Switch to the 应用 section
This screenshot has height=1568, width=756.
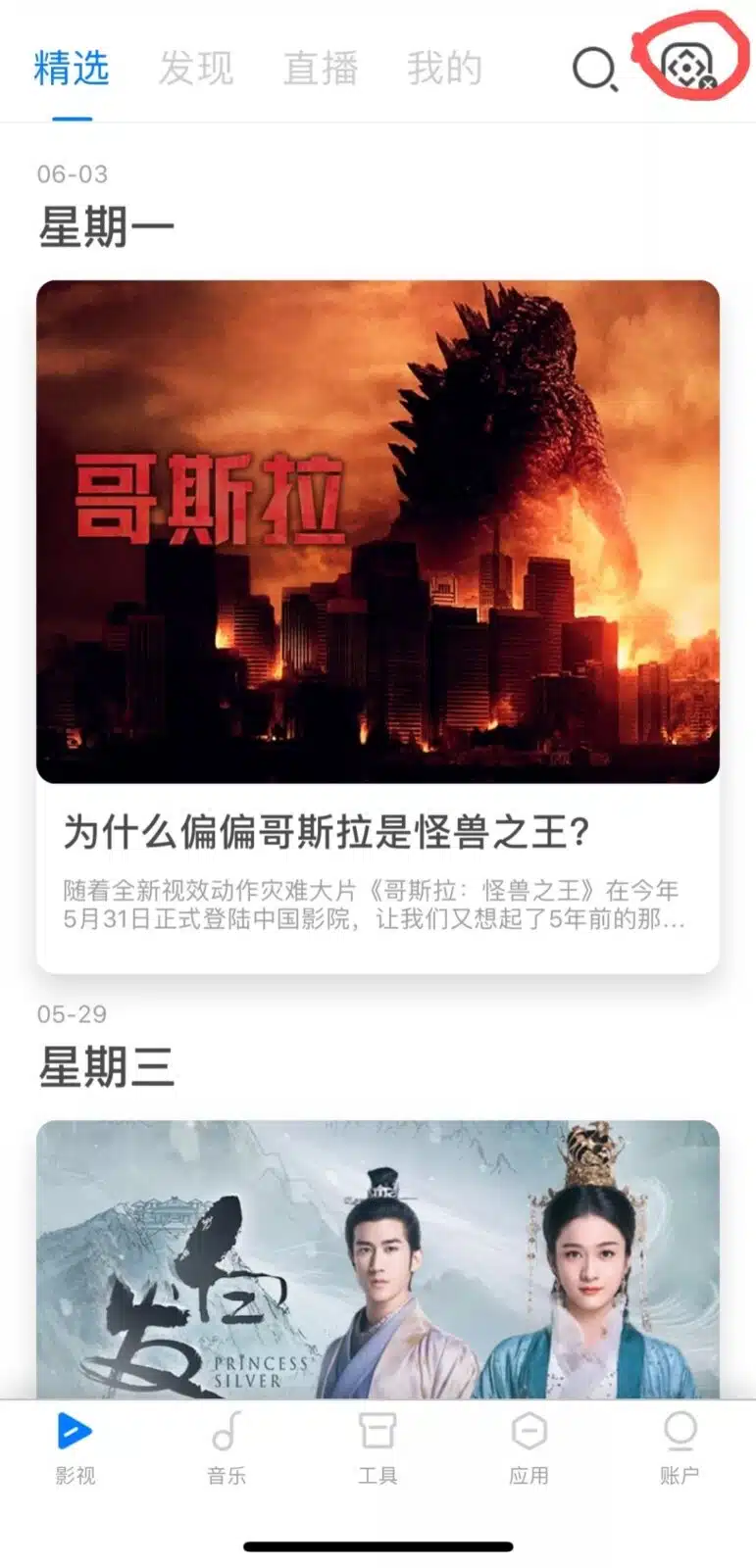tap(529, 1448)
